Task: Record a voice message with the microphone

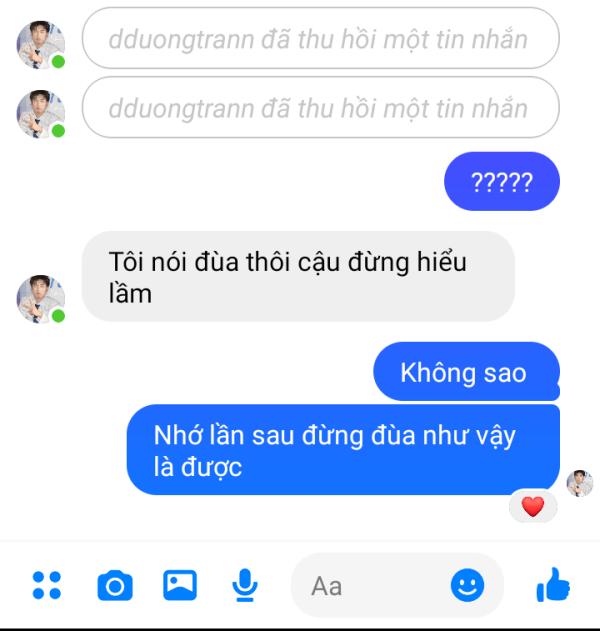Action: pyautogui.click(x=244, y=585)
